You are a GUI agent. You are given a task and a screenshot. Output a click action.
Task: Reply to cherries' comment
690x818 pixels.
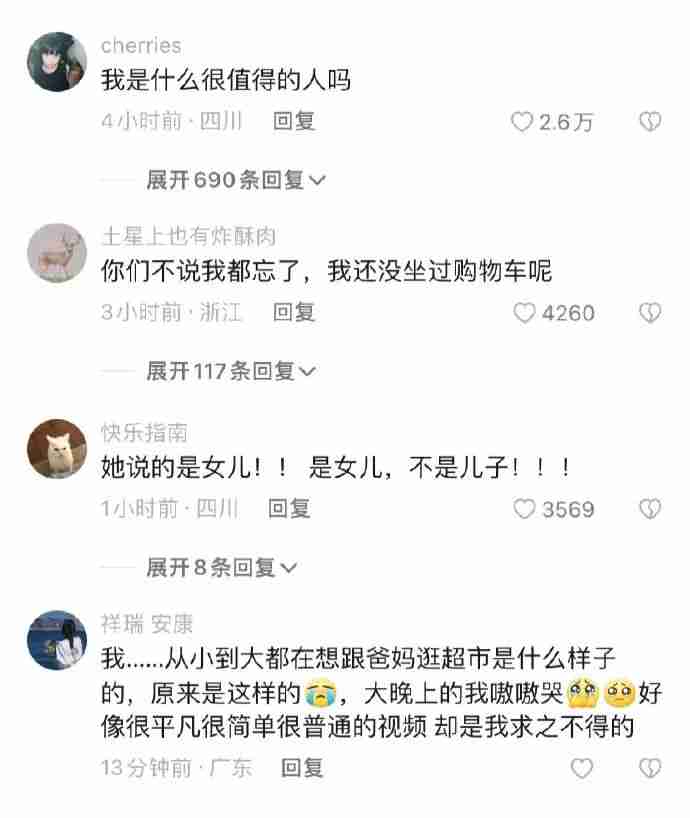[x=294, y=121]
